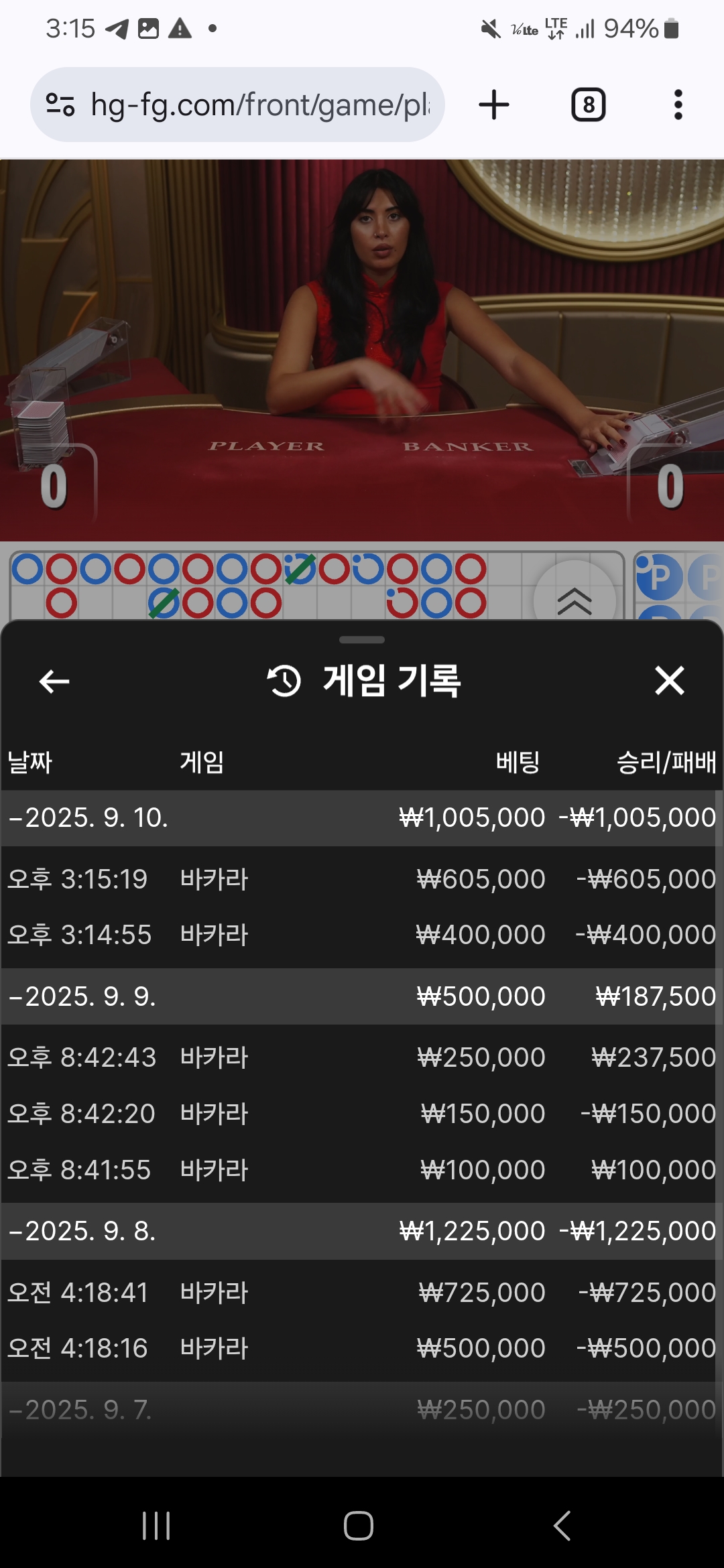Open the browser overflow menu
This screenshot has height=1568, width=724.
click(x=678, y=105)
